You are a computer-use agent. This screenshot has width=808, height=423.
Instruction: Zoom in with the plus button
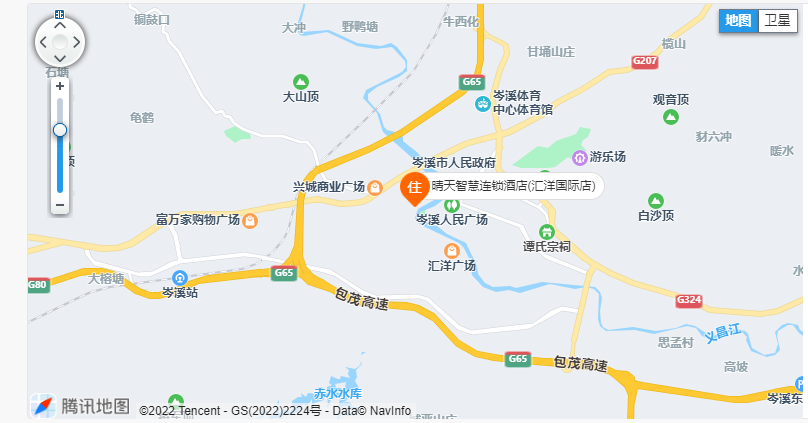(x=60, y=87)
